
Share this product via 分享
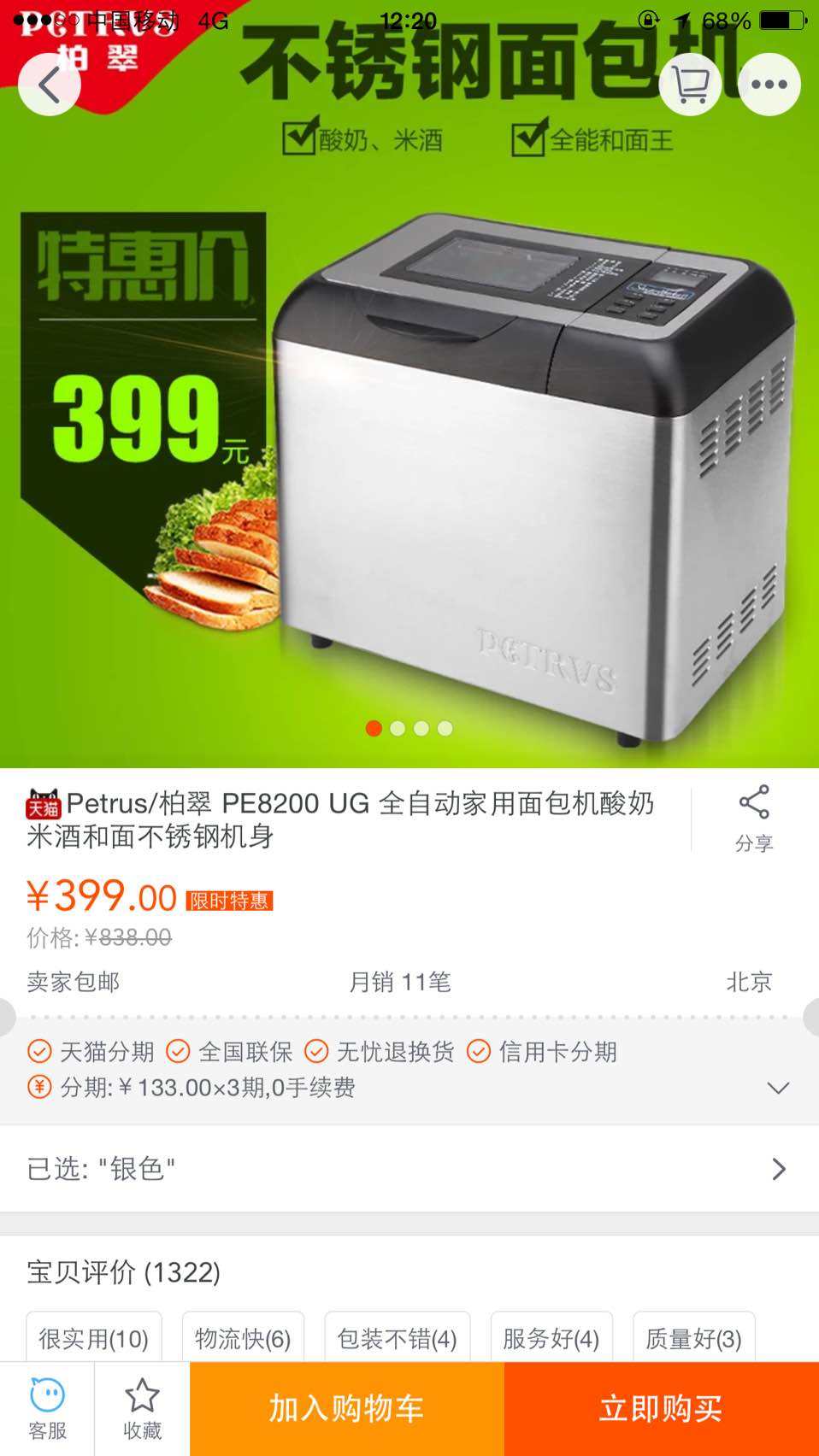tap(754, 819)
